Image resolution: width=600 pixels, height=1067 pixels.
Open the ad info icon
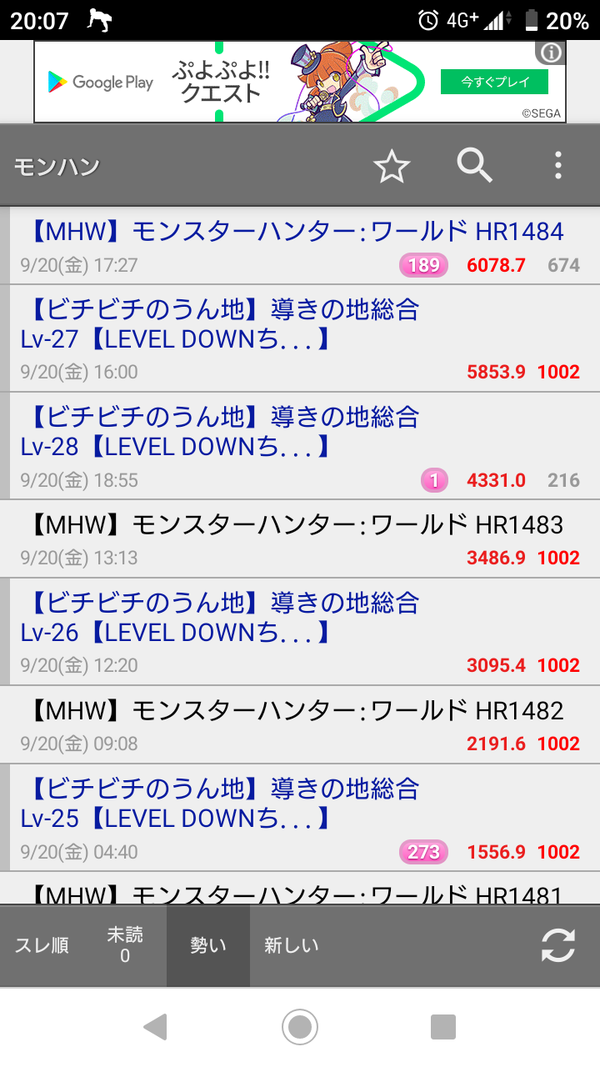point(551,52)
